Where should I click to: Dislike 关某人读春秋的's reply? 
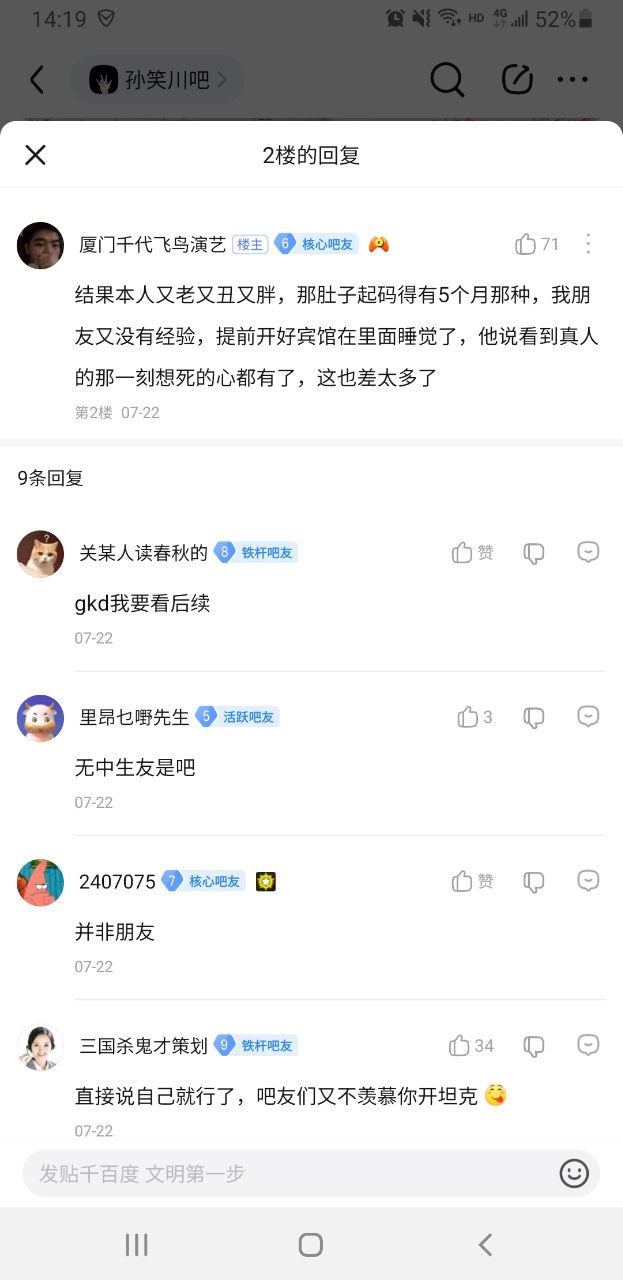[x=534, y=553]
